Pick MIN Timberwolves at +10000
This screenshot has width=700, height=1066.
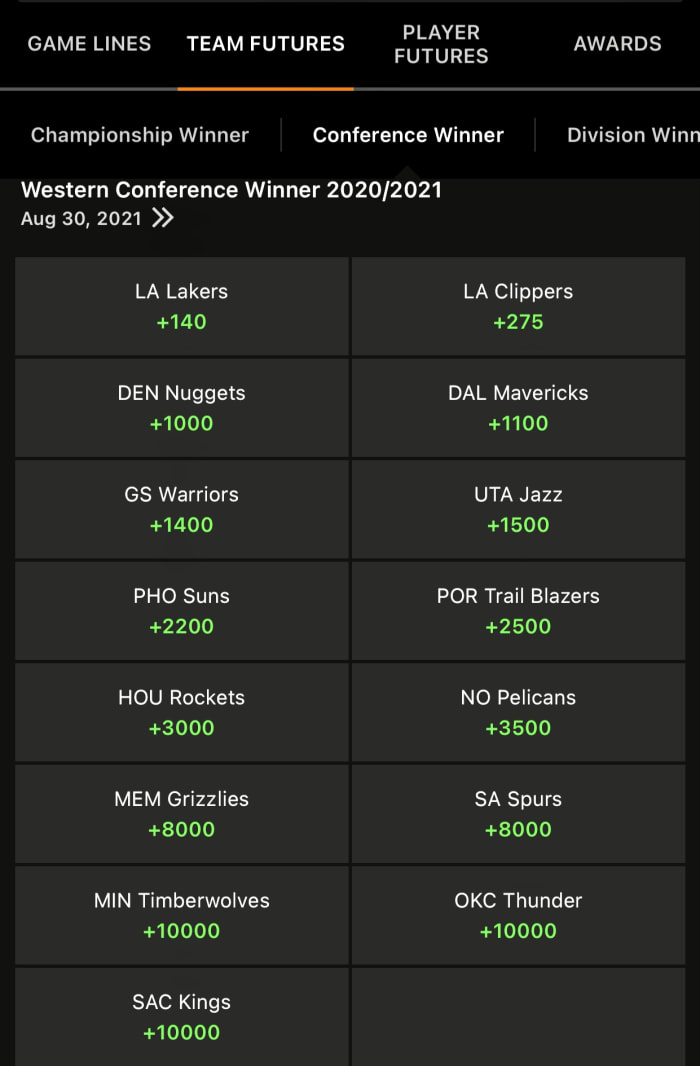point(182,915)
